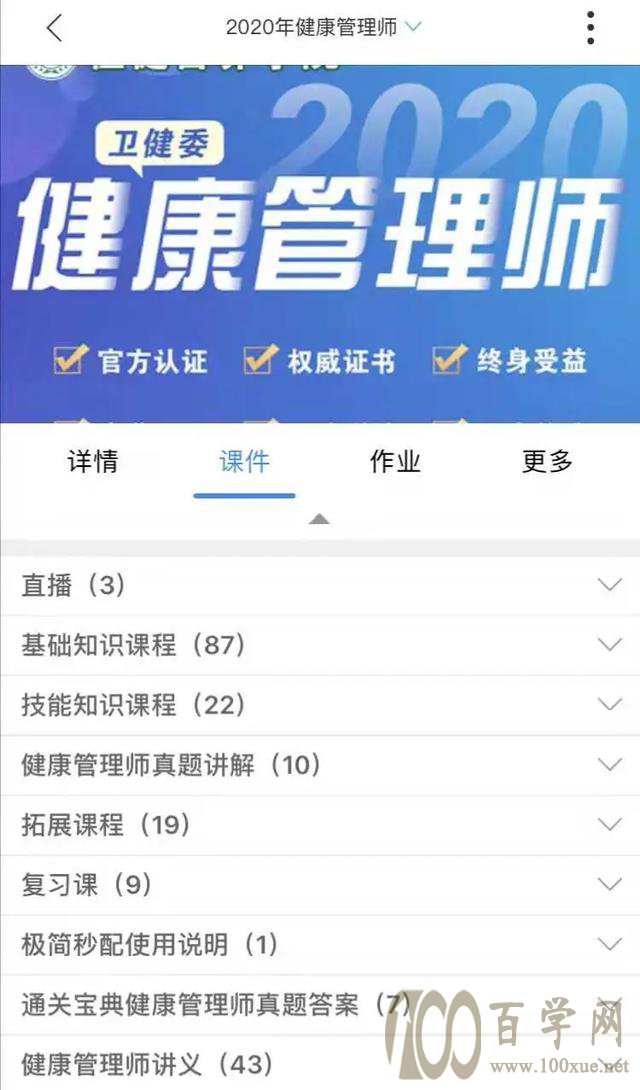
Task: Switch to the 详情 tab
Action: click(x=92, y=462)
